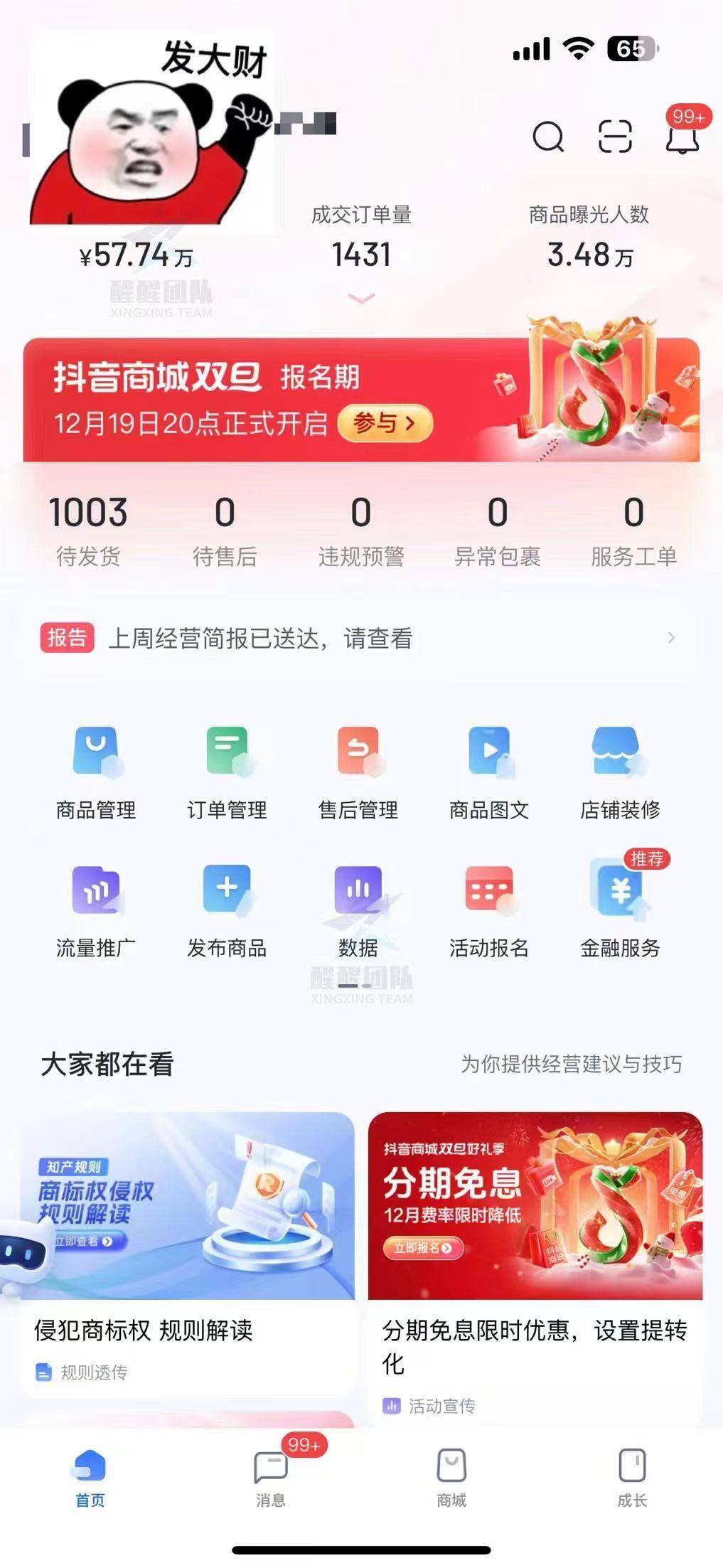
Task: Open 商品图文
Action: click(489, 772)
